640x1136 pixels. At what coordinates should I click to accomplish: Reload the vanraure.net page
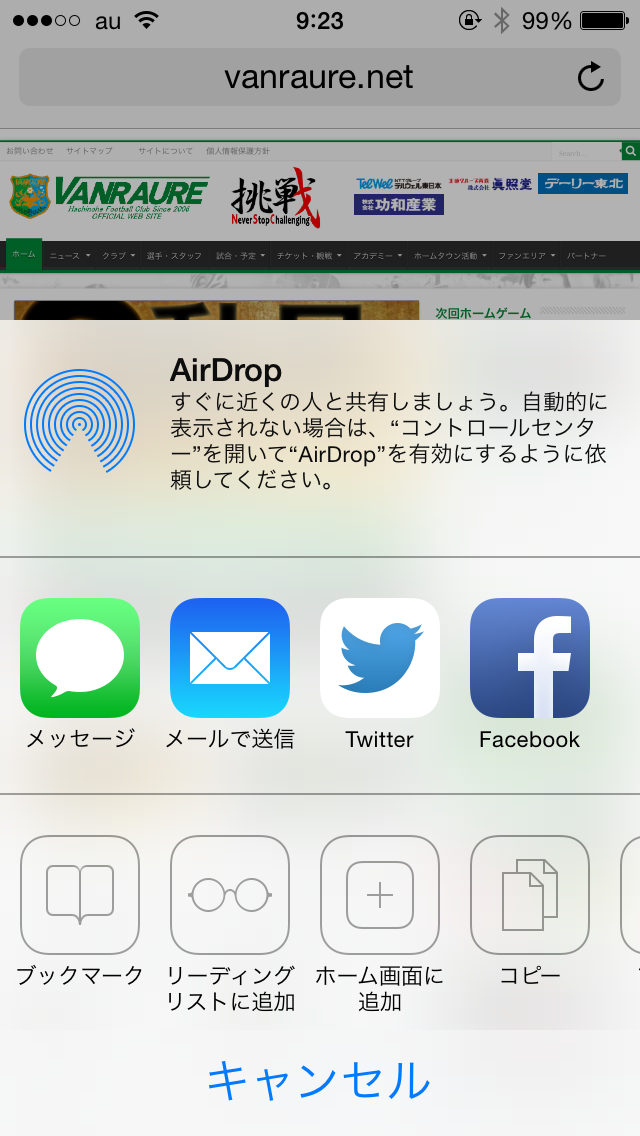click(591, 77)
